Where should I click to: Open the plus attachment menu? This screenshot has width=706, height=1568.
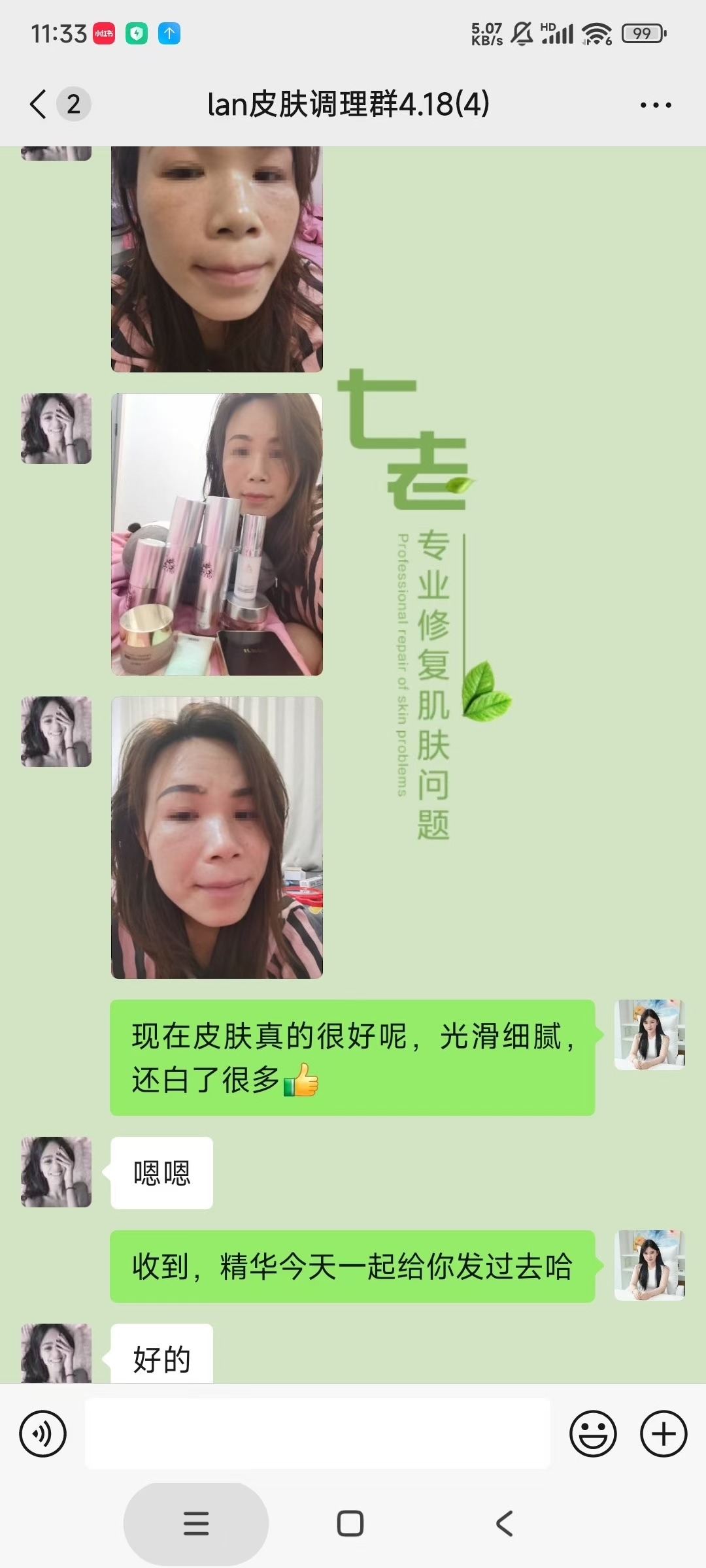tap(663, 1434)
